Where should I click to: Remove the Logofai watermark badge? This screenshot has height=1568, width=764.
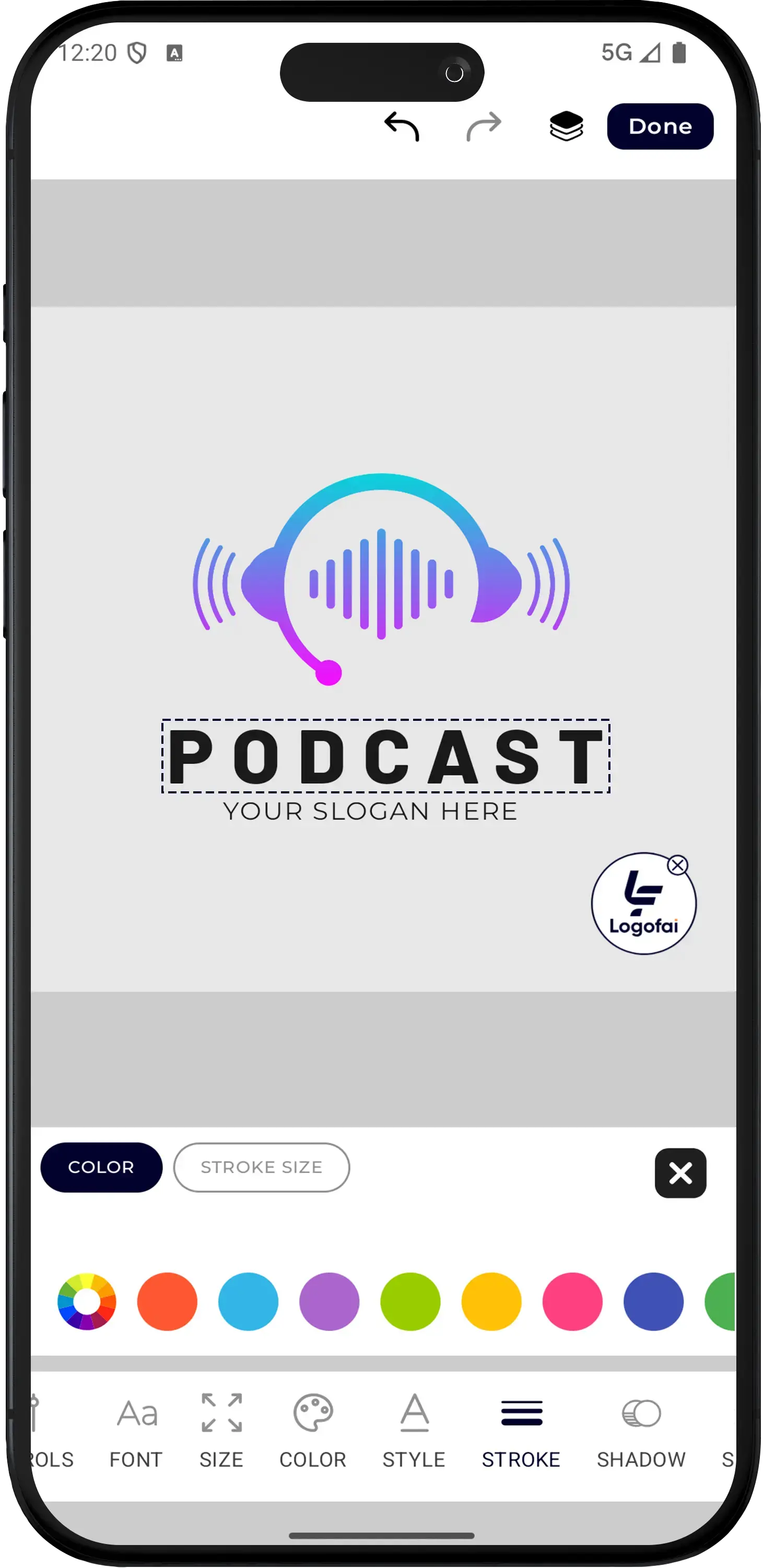pos(677,865)
